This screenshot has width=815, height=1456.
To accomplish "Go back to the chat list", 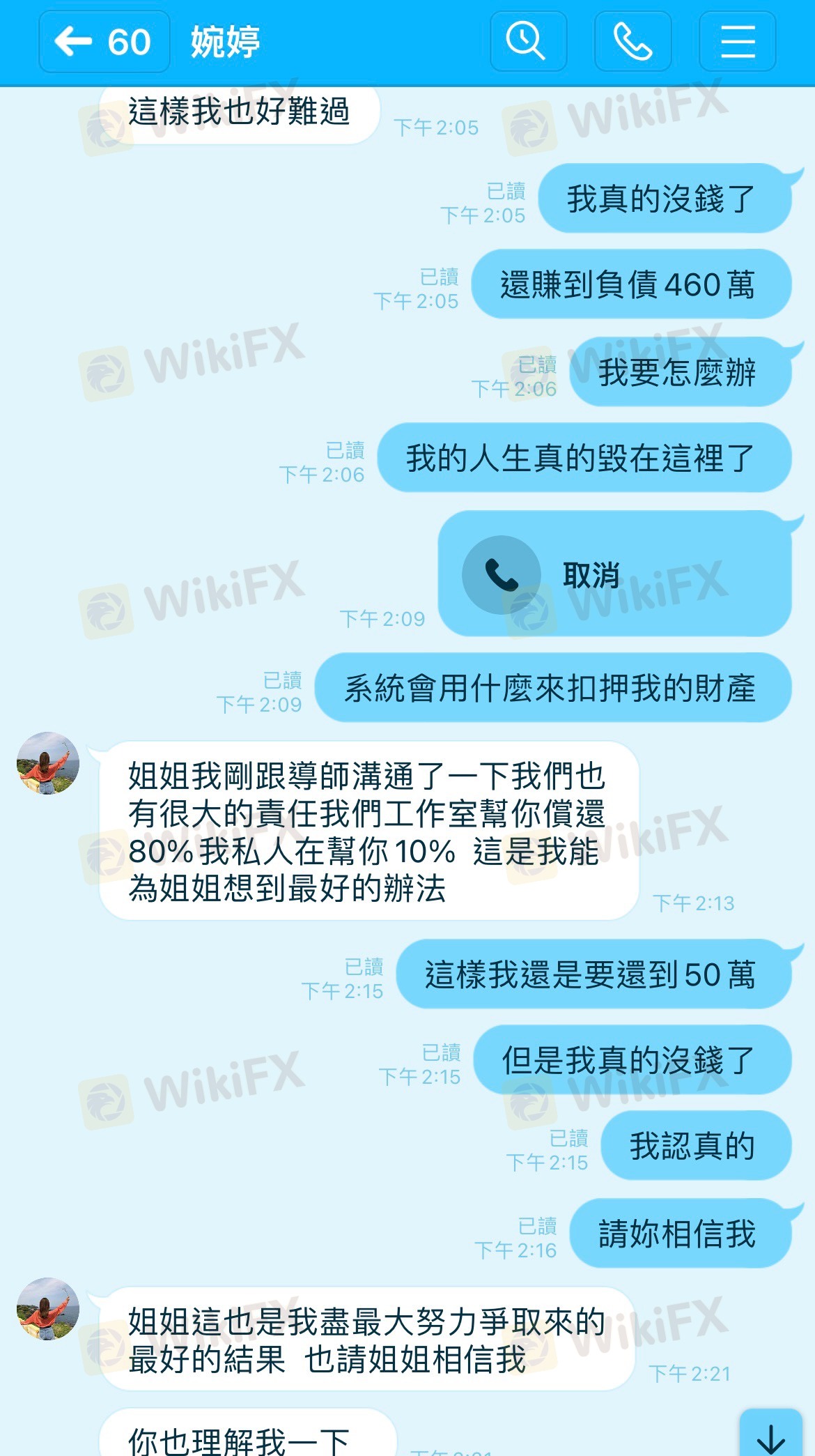I will pos(103,42).
